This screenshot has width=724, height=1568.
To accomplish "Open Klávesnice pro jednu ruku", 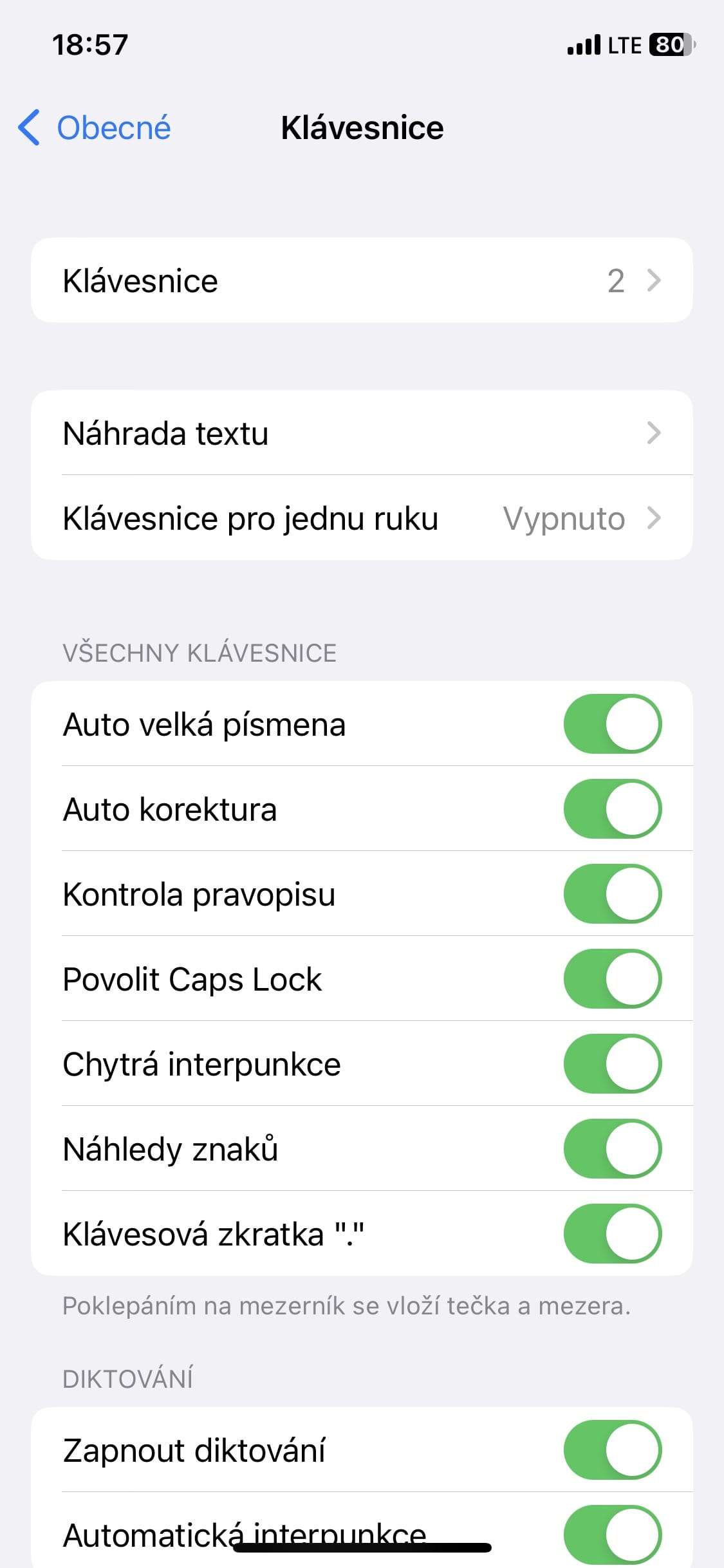I will point(362,518).
